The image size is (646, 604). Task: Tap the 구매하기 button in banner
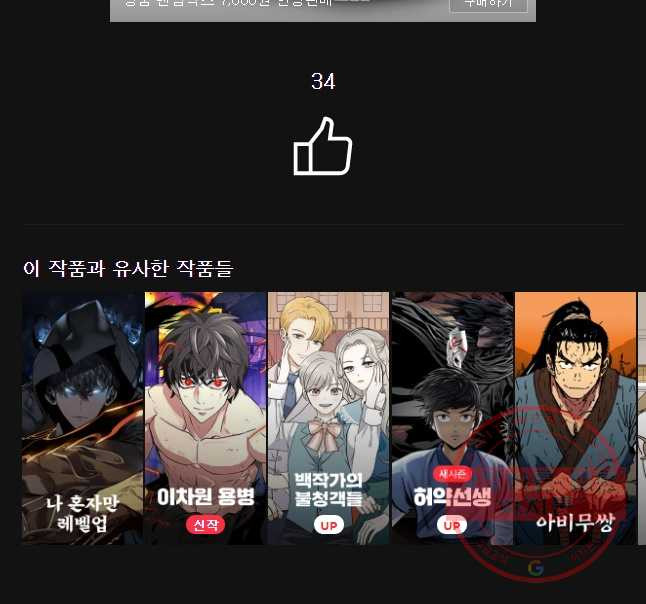tap(488, 5)
